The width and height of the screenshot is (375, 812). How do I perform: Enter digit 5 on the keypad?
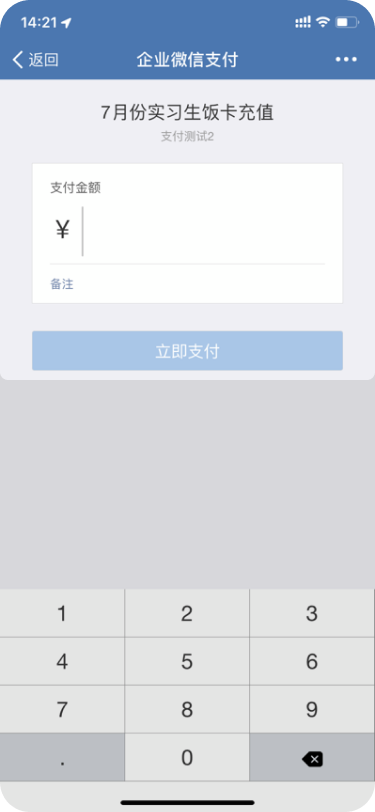pyautogui.click(x=187, y=661)
